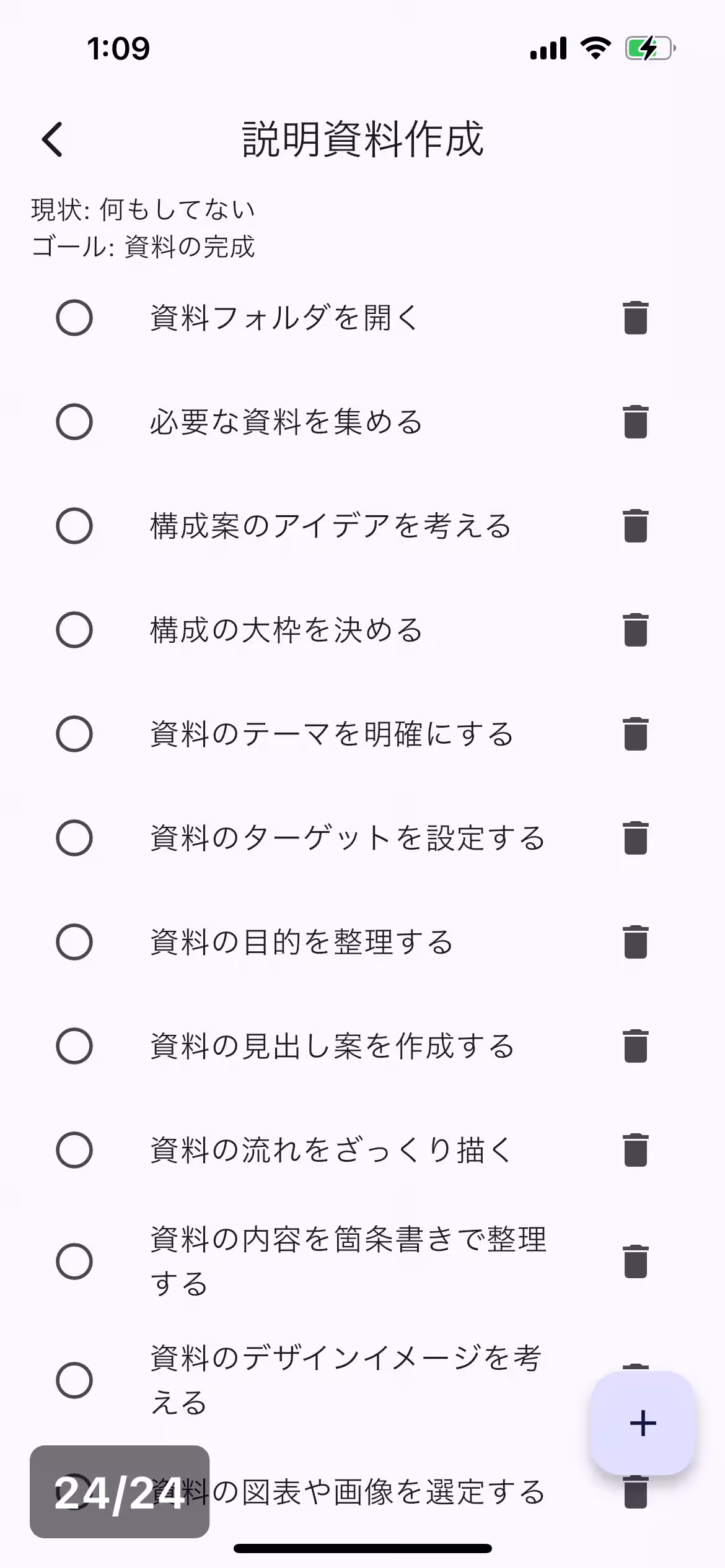
Task: Delete the 構成案のアイデアを考える task
Action: (637, 526)
